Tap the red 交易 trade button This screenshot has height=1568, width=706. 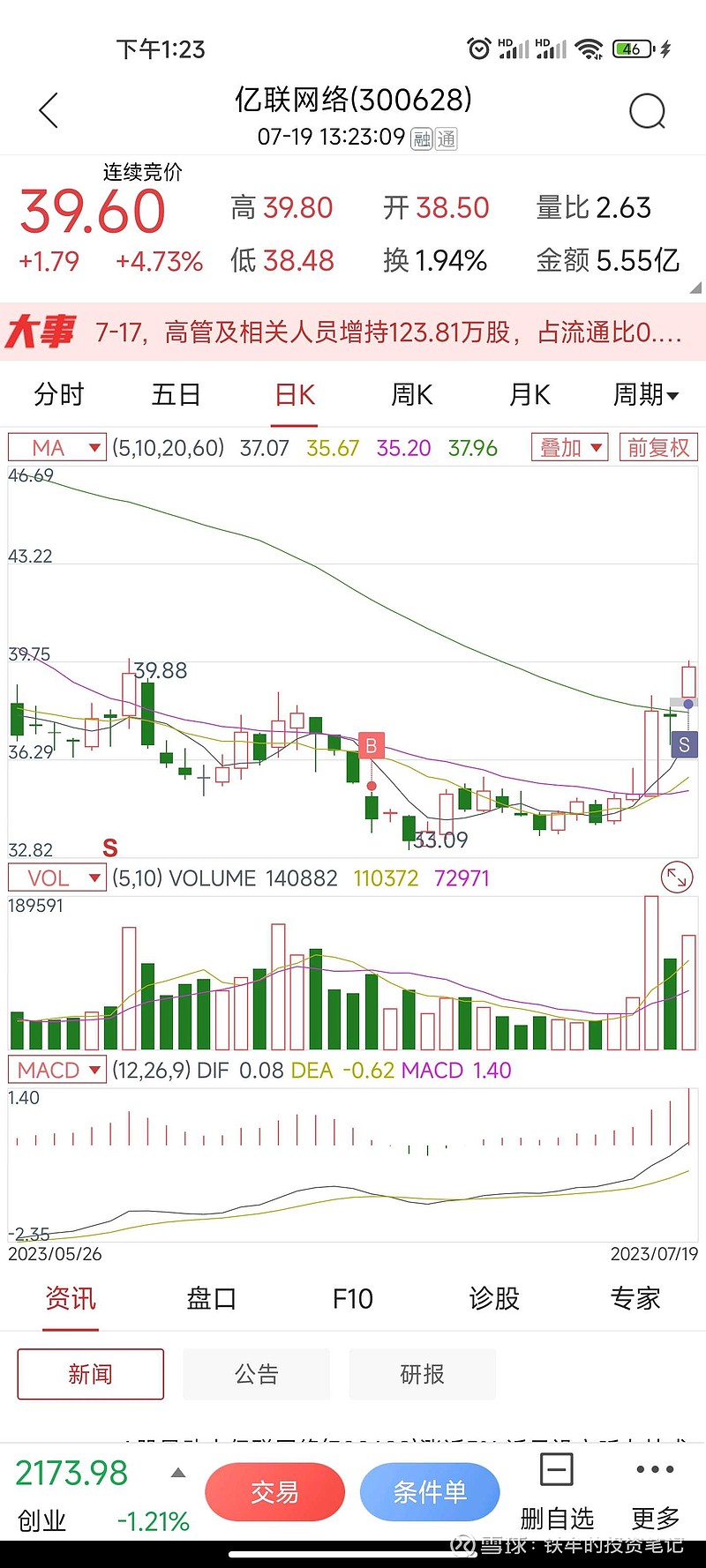274,1492
